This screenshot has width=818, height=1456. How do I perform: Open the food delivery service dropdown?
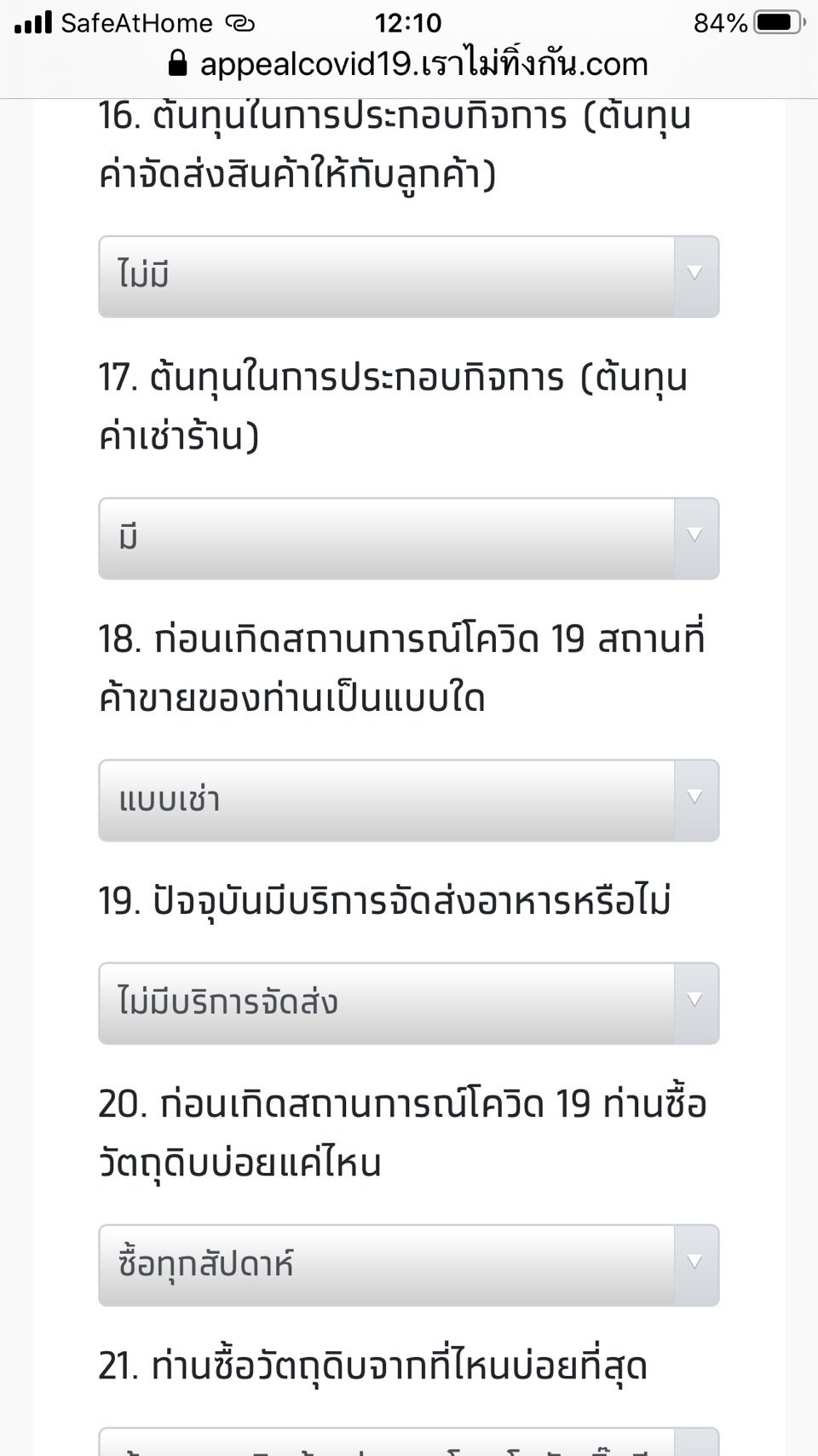(x=409, y=1003)
